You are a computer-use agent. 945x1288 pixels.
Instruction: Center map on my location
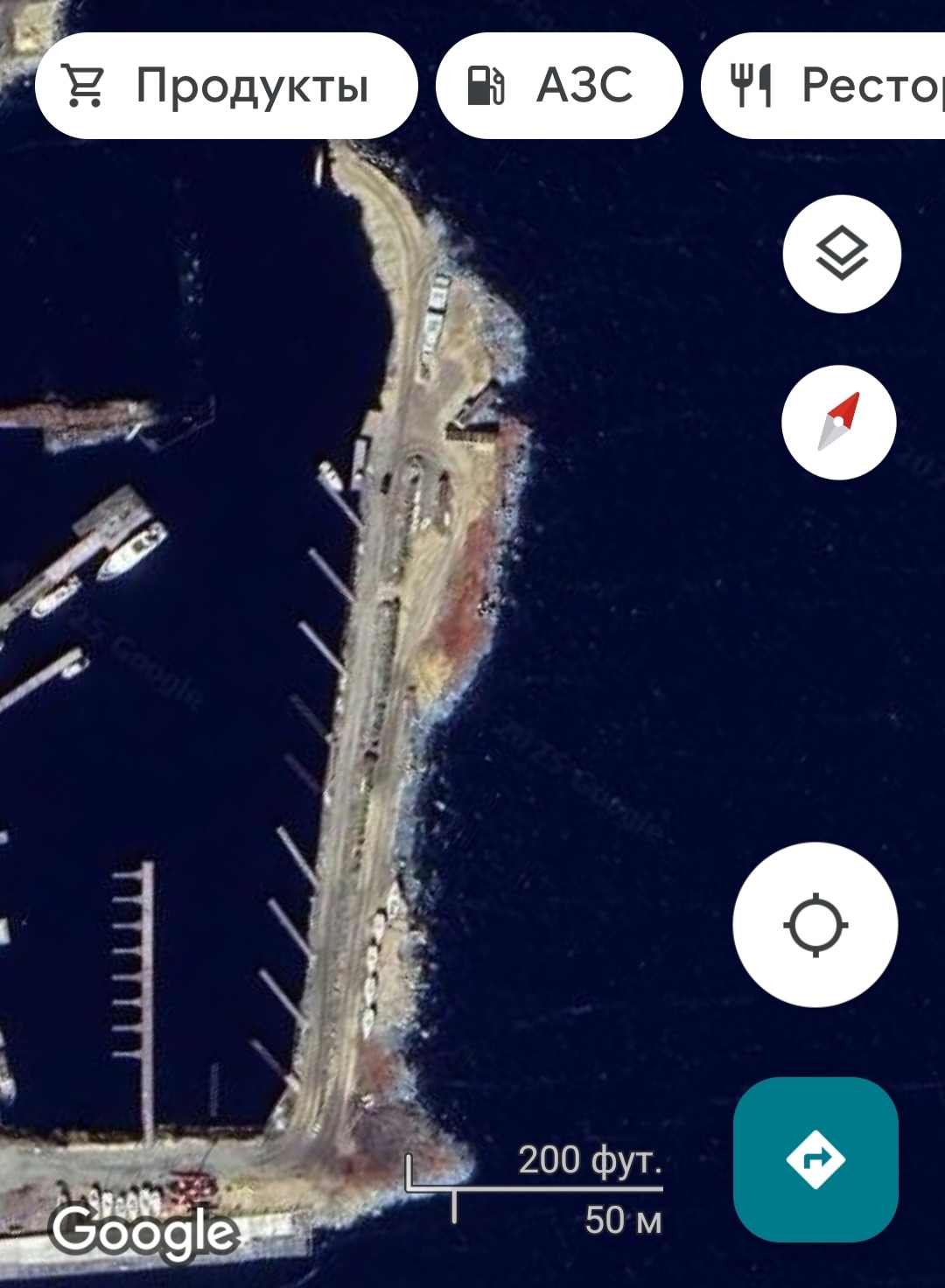point(815,925)
